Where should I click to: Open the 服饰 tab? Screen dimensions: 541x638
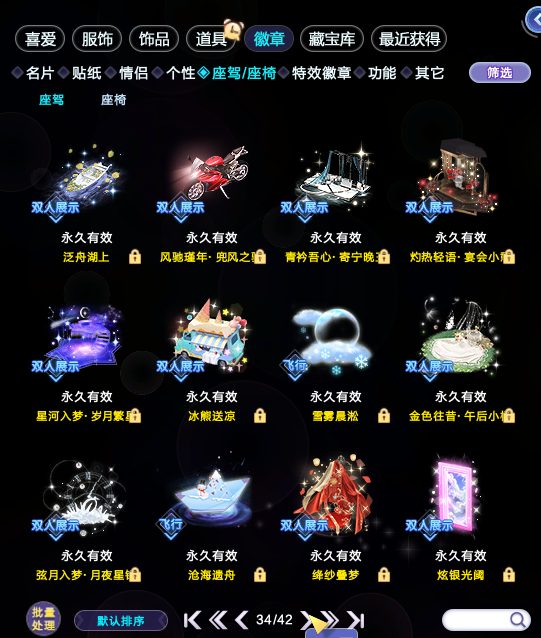(x=97, y=39)
